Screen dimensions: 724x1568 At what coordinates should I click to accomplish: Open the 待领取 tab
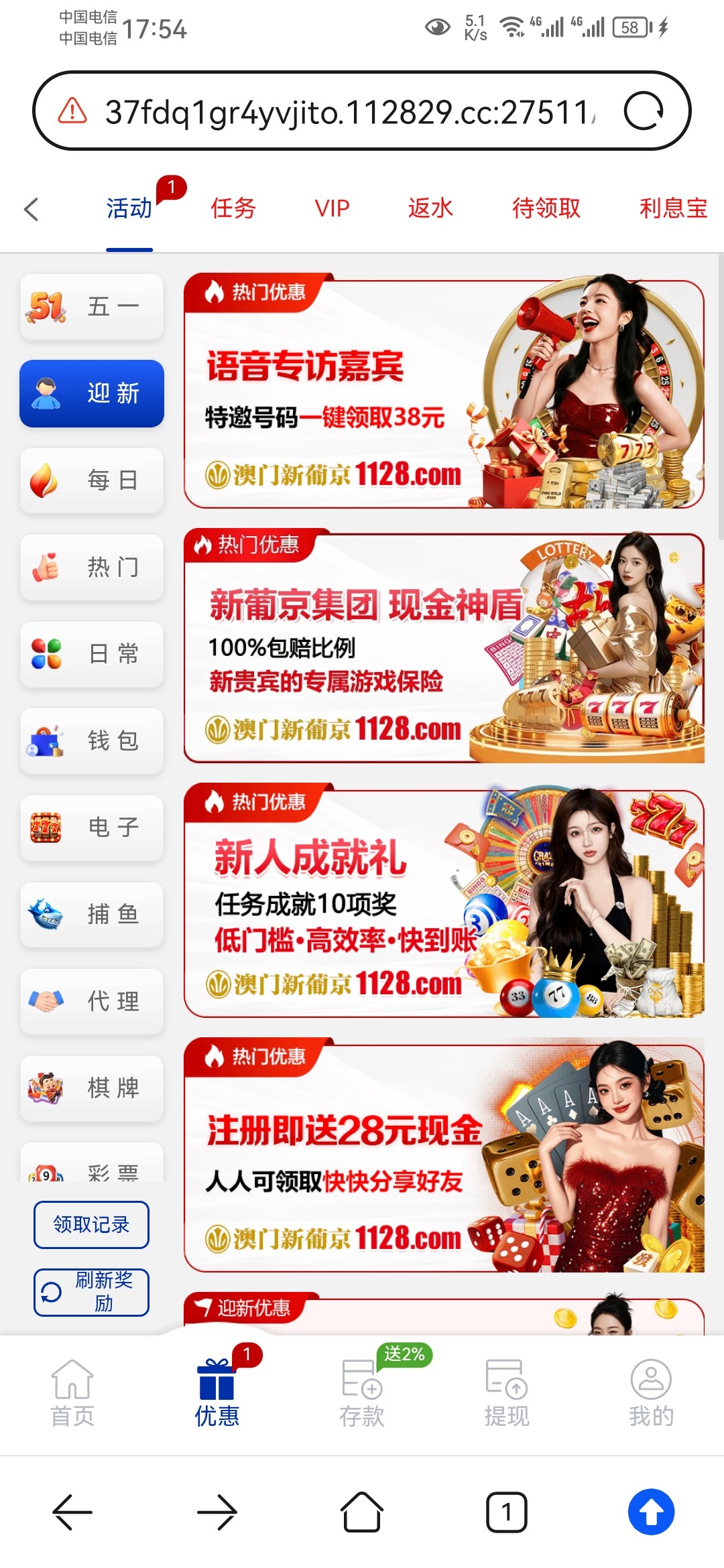546,208
